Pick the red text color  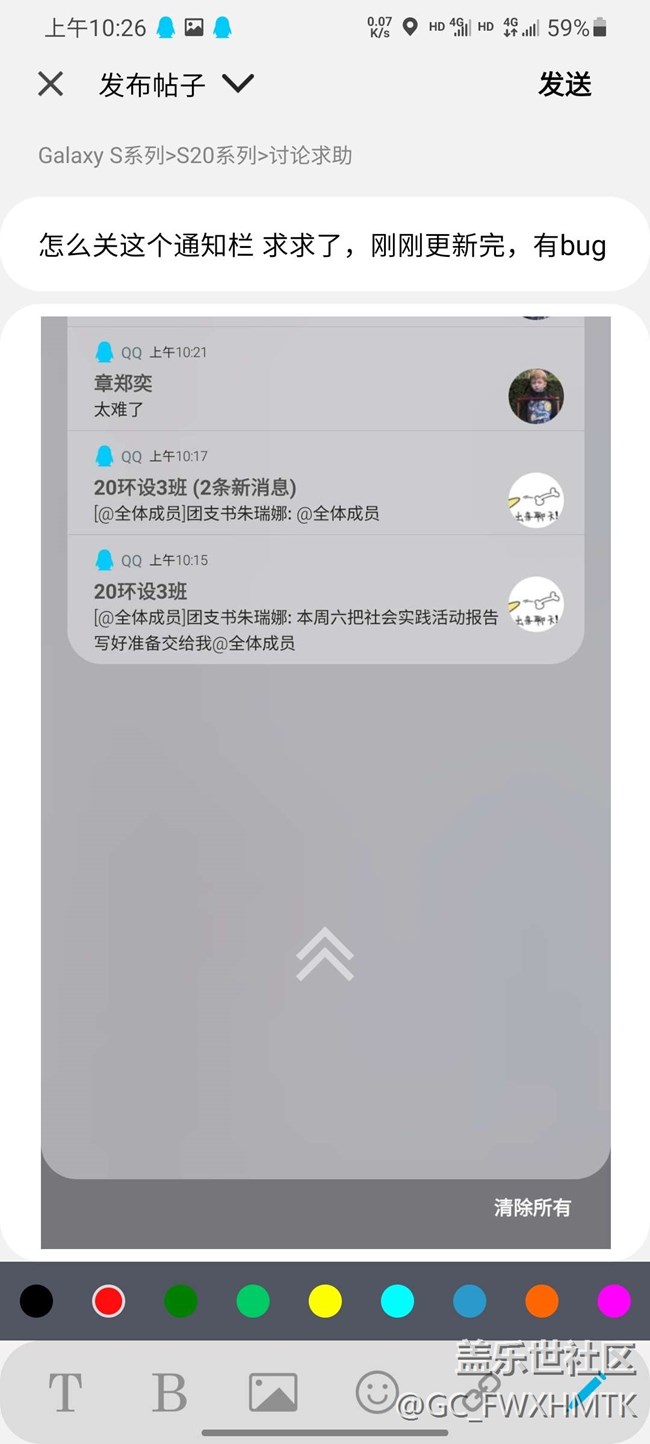108,1301
